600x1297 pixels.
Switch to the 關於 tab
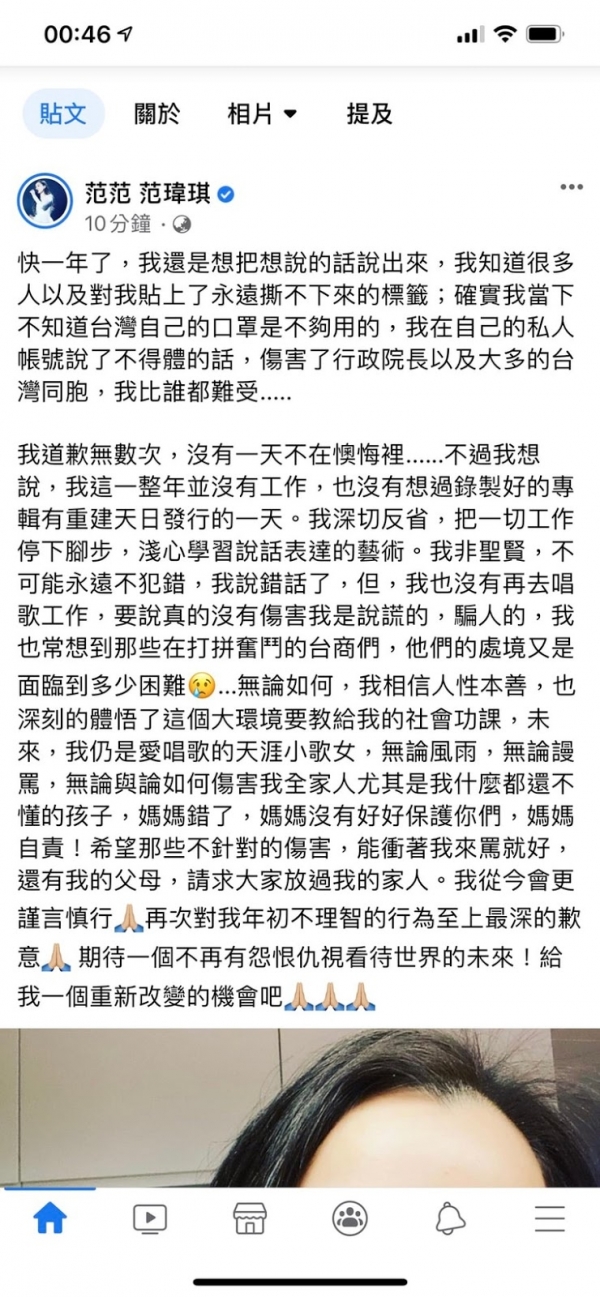coord(157,114)
